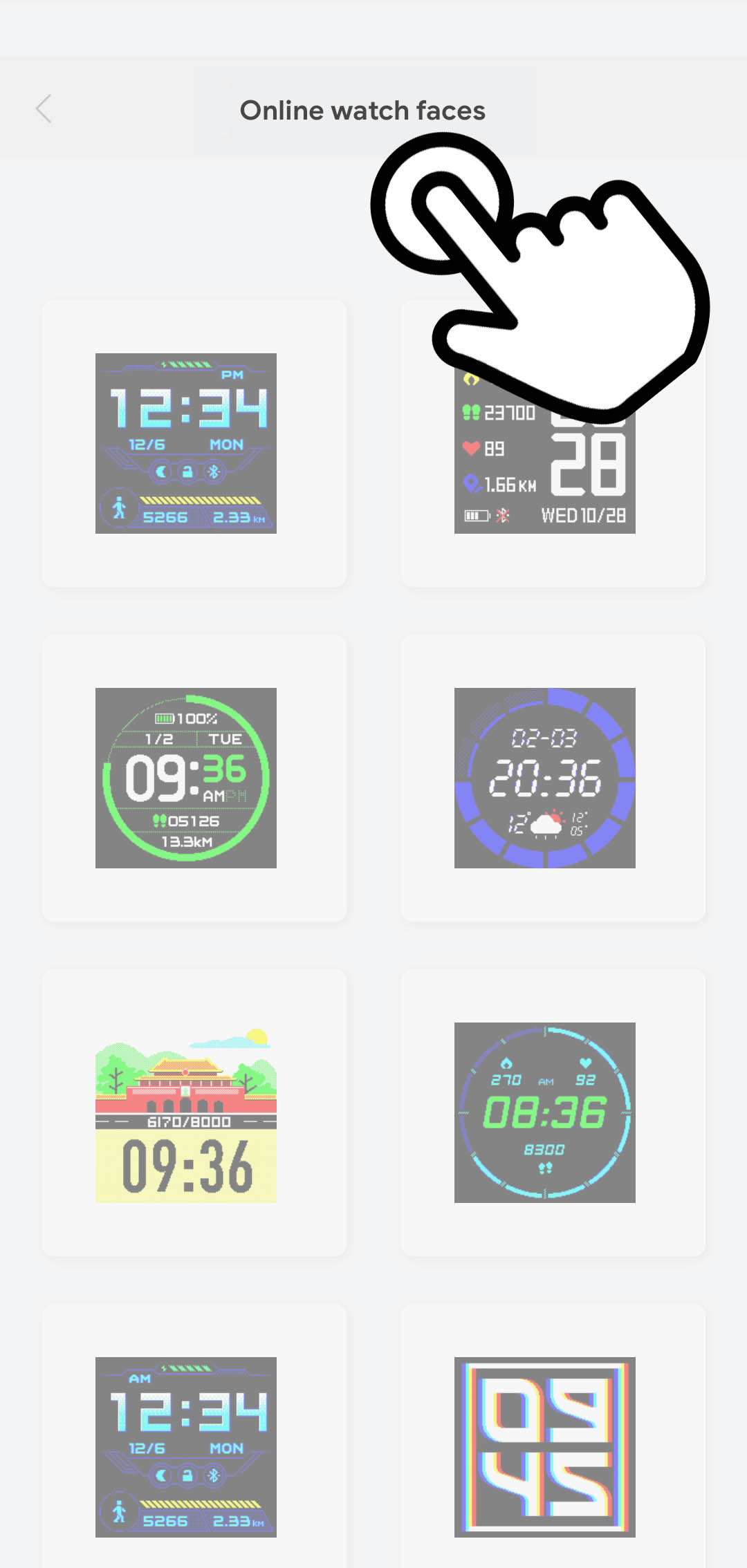Open the green 08:36 watch face with cyan ring
This screenshot has width=747, height=1568.
point(544,1112)
